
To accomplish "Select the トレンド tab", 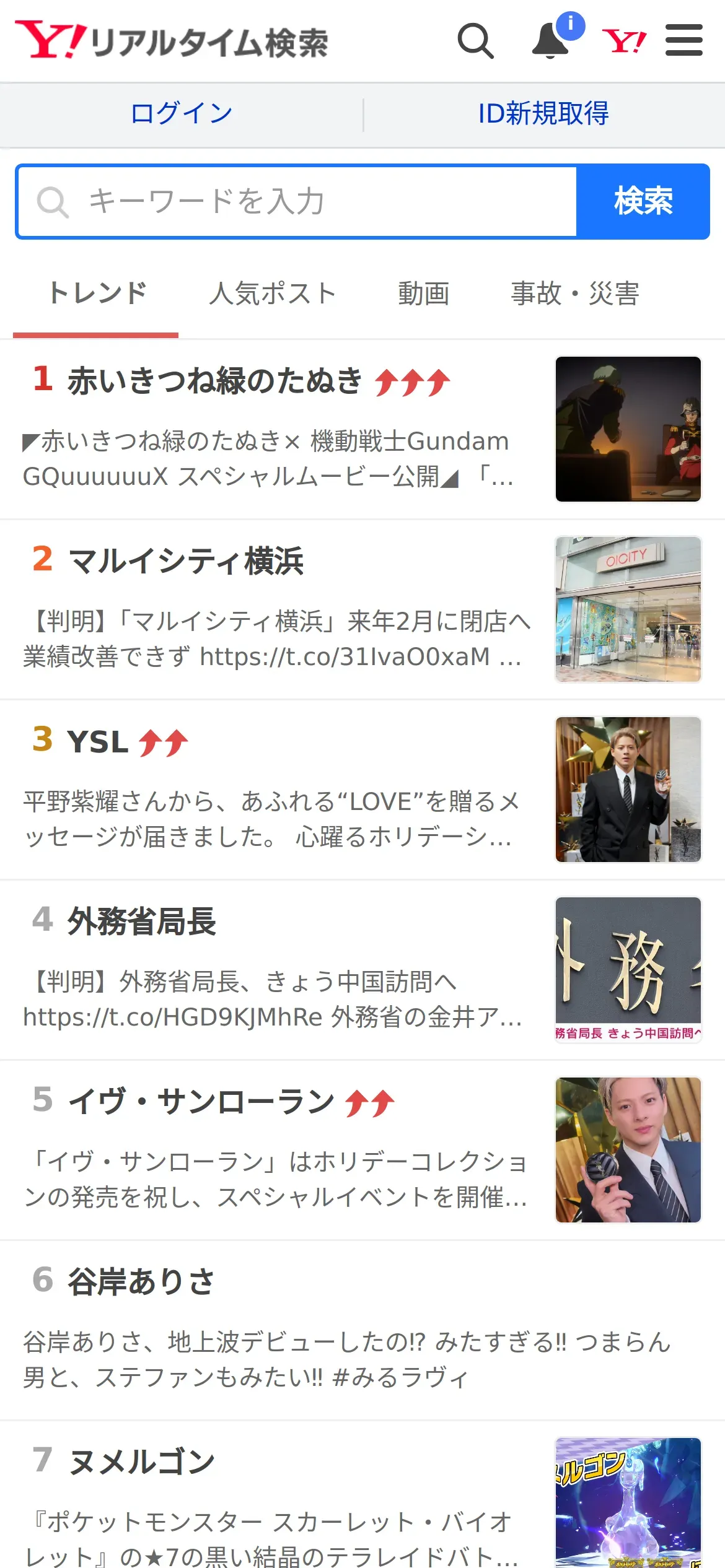I will click(97, 294).
